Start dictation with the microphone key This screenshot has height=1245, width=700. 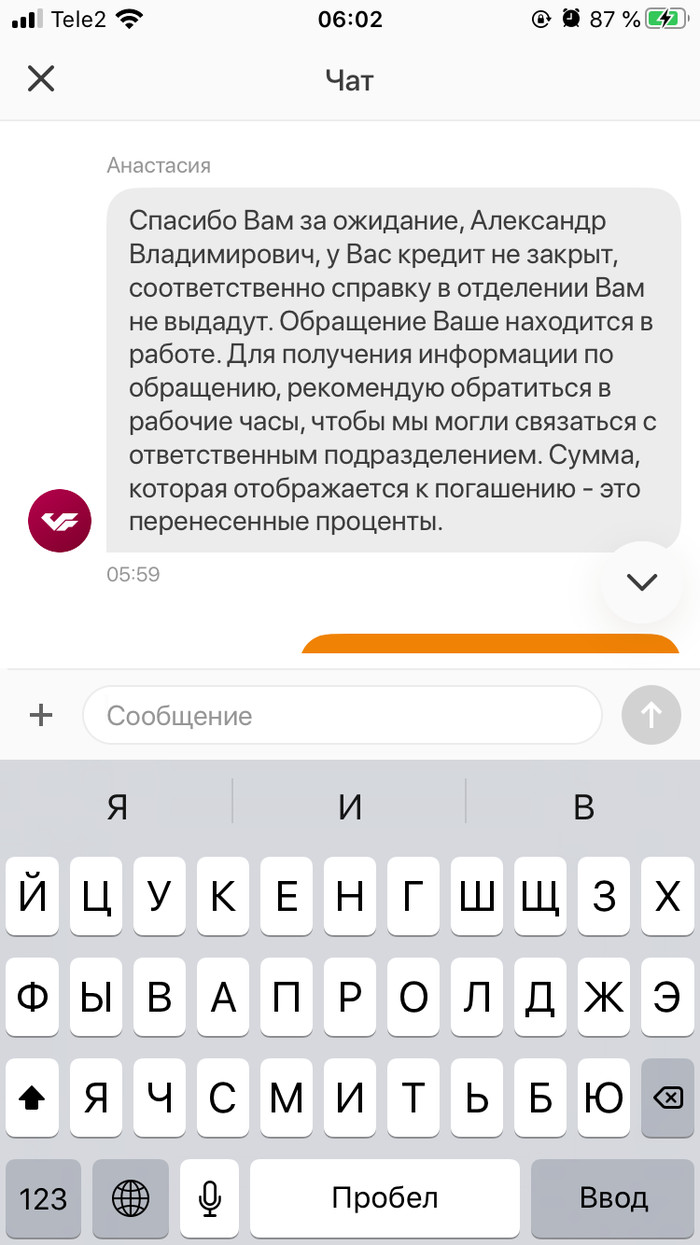[x=209, y=1198]
